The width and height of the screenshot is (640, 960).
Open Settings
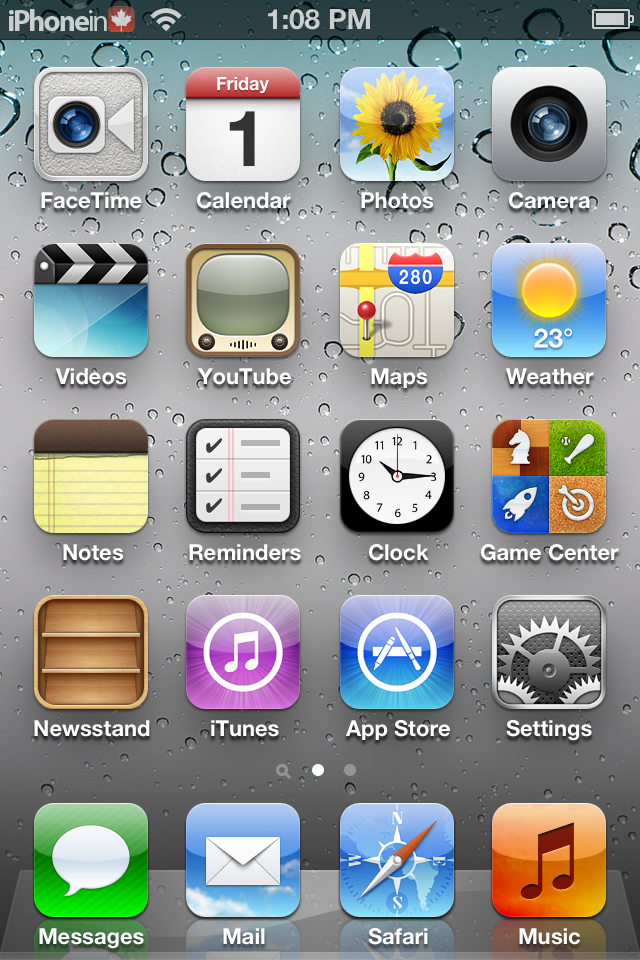[x=549, y=653]
